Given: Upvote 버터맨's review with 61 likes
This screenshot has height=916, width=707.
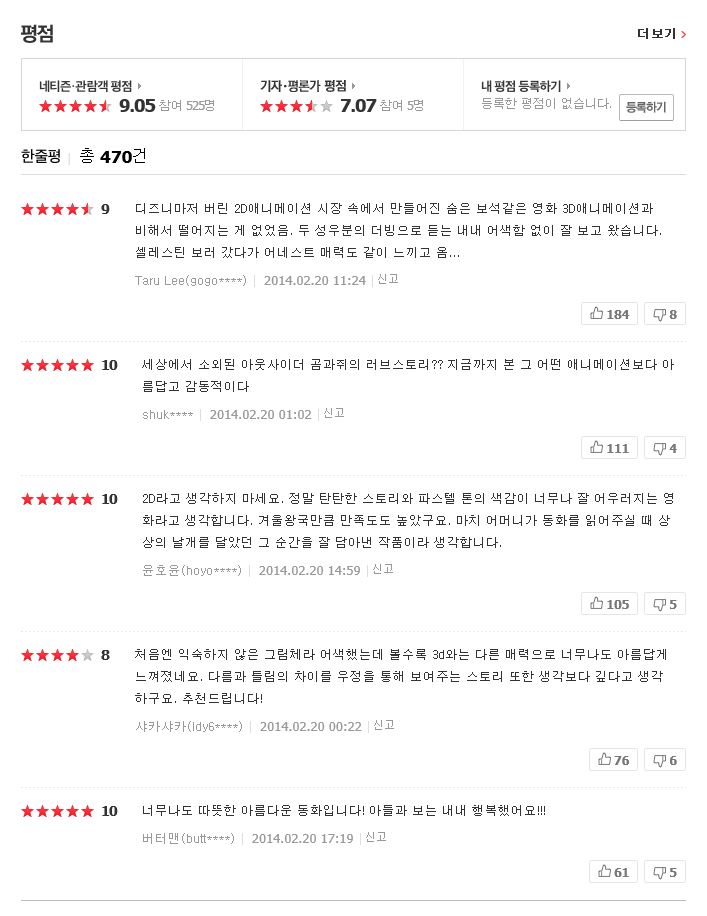Looking at the screenshot, I should coord(613,872).
